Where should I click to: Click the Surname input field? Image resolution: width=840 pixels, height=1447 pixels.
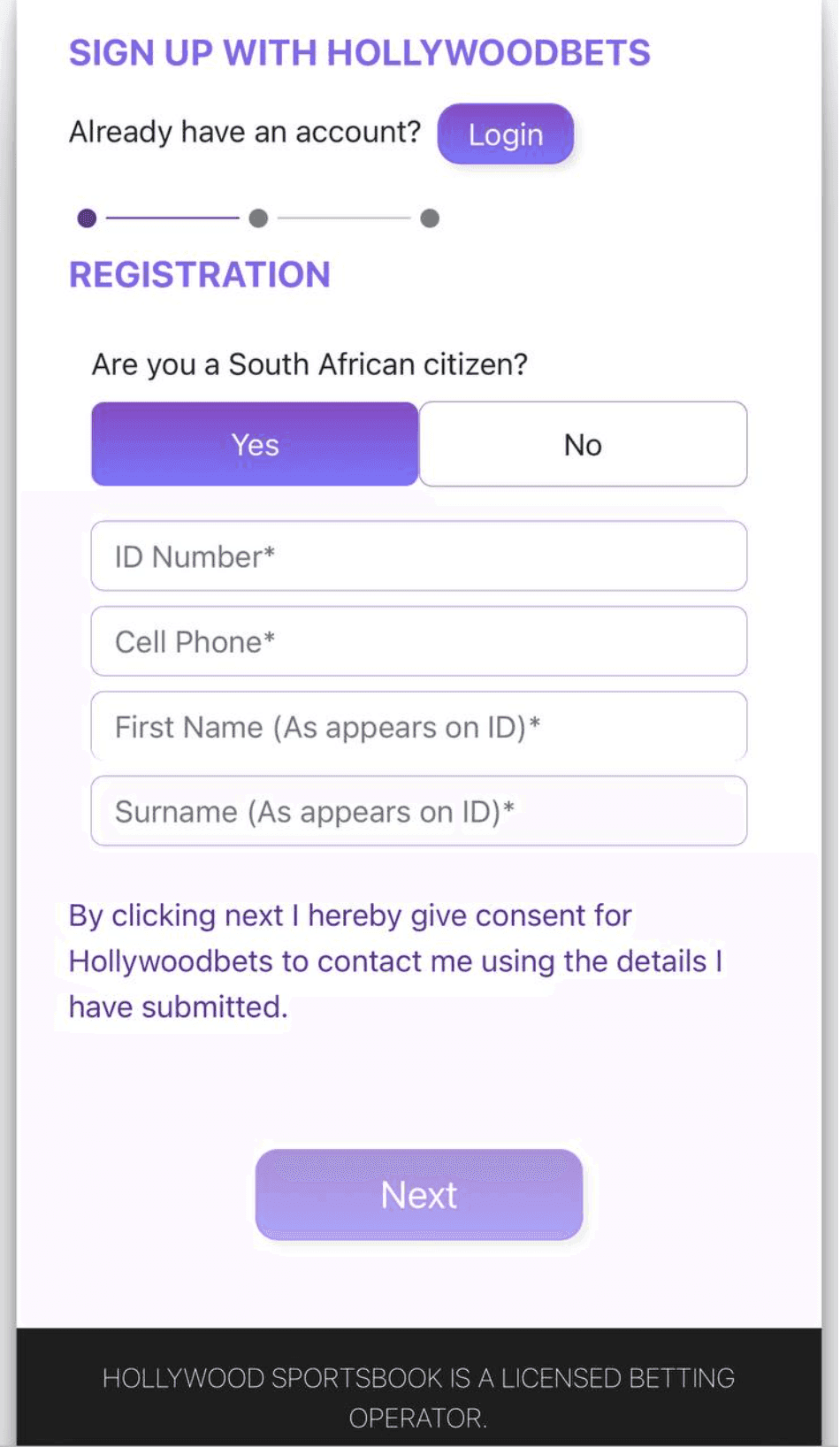[x=418, y=811]
